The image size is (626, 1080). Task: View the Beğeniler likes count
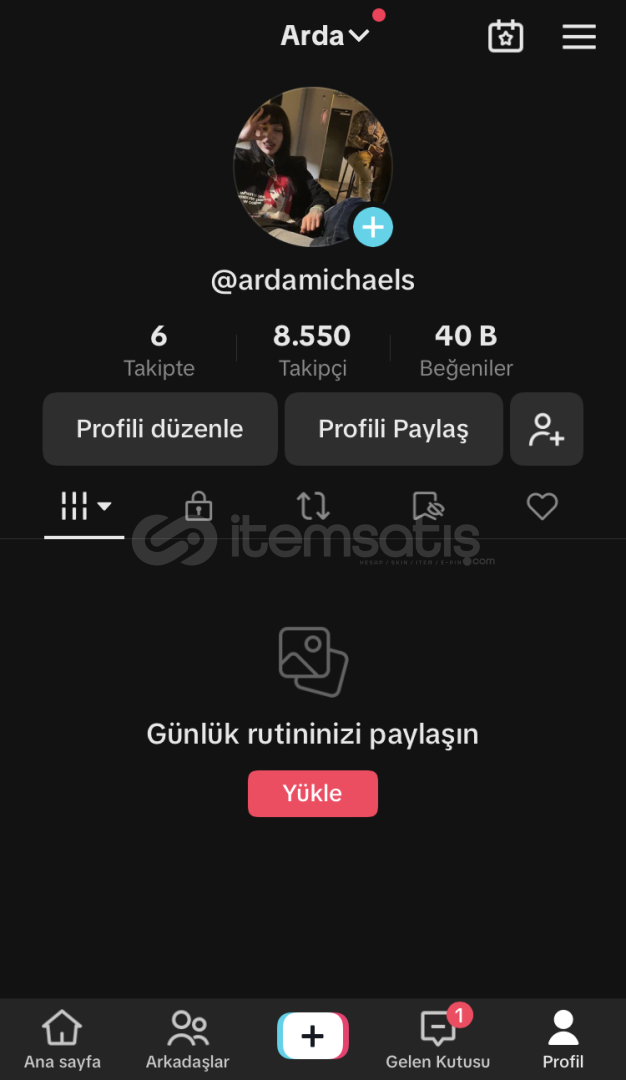coord(466,351)
